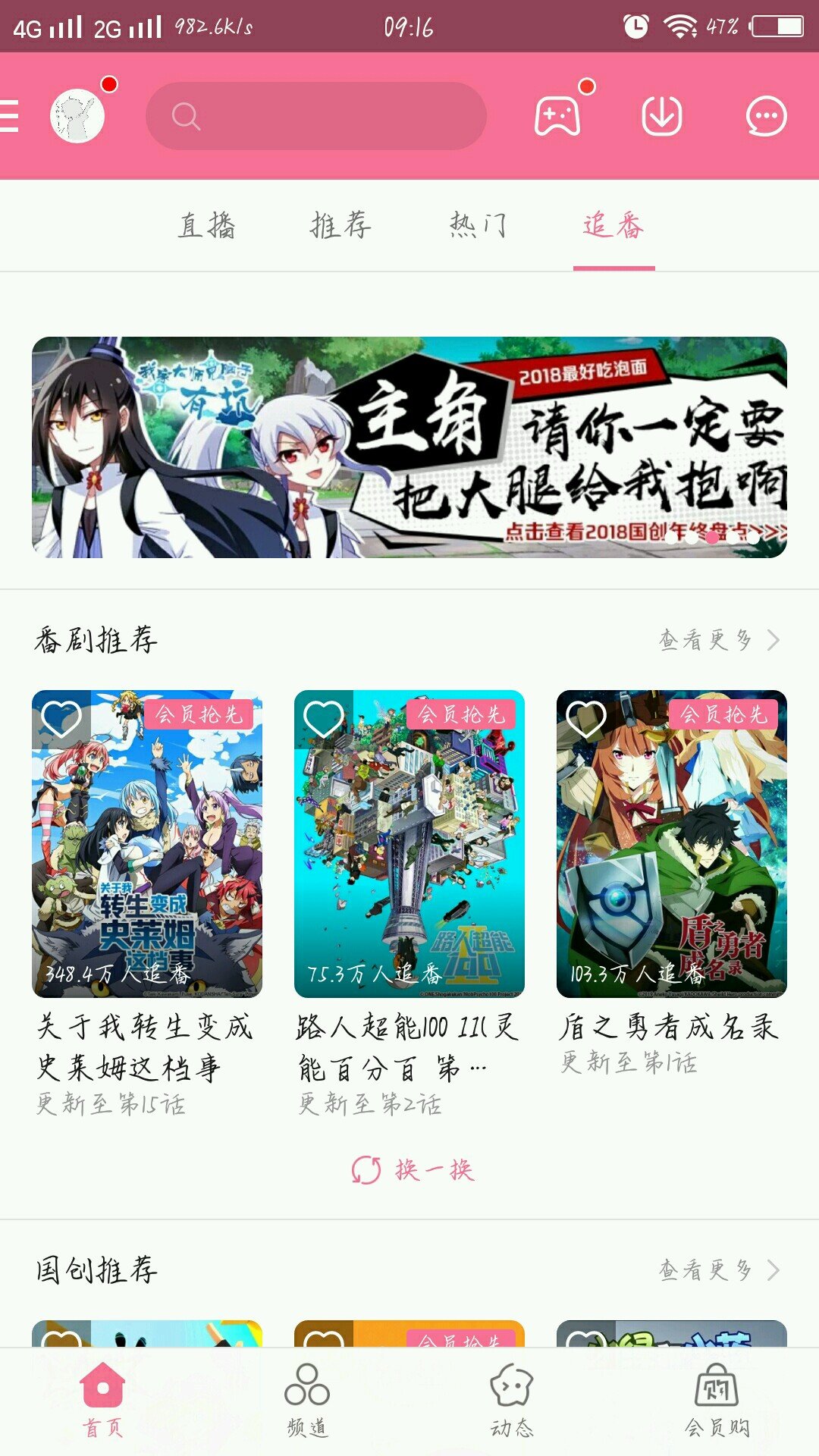Open the 2018国创 banner
This screenshot has width=819, height=1456.
point(409,447)
